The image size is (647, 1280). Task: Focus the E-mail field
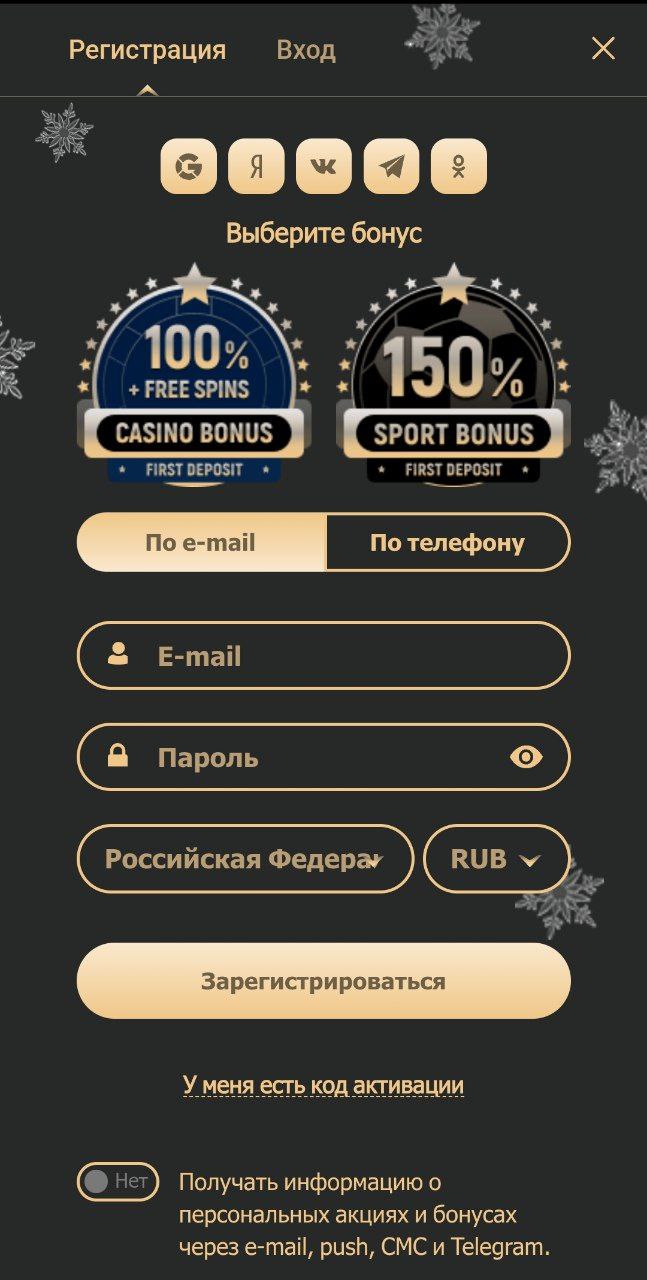click(323, 656)
